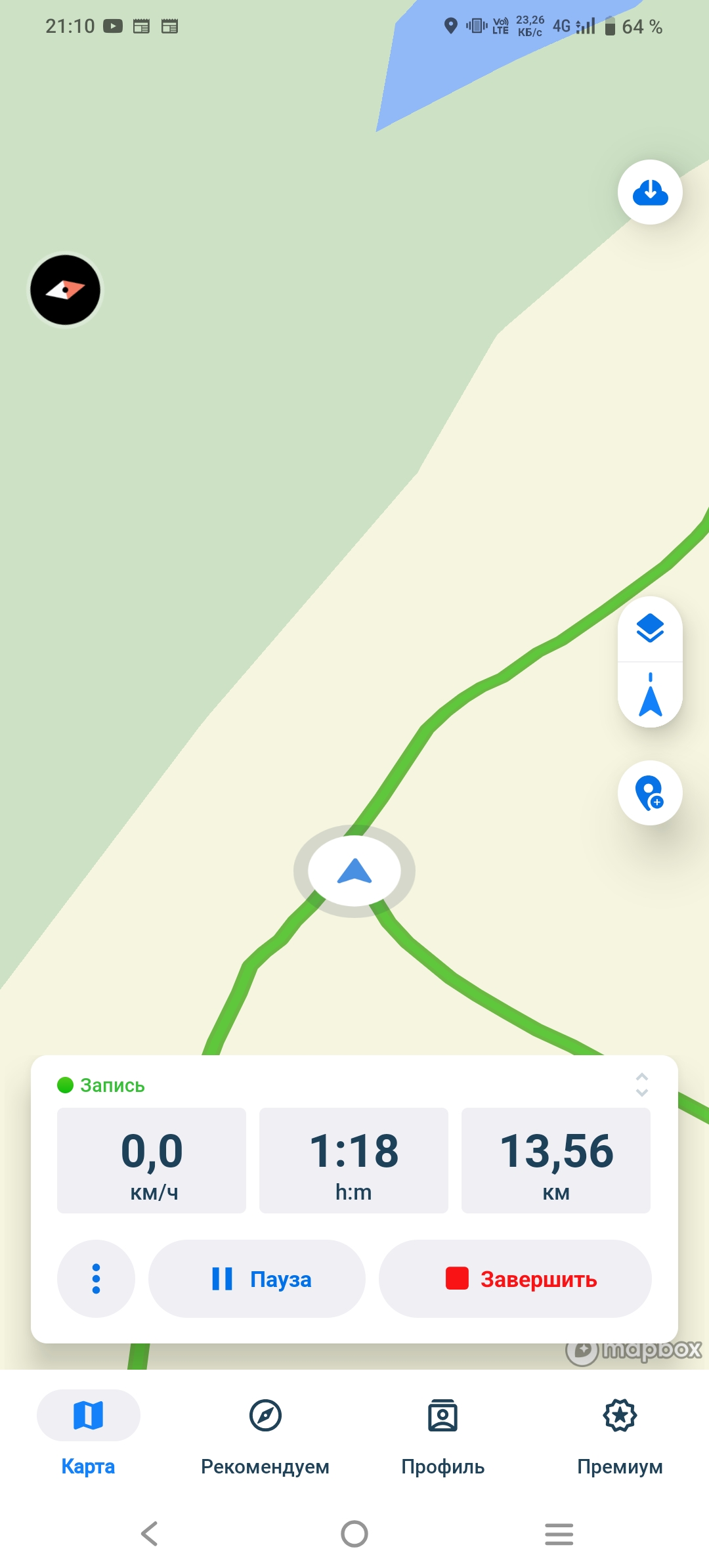Add a waypoint with the pin plus button
This screenshot has height=1568, width=709.
pos(650,793)
